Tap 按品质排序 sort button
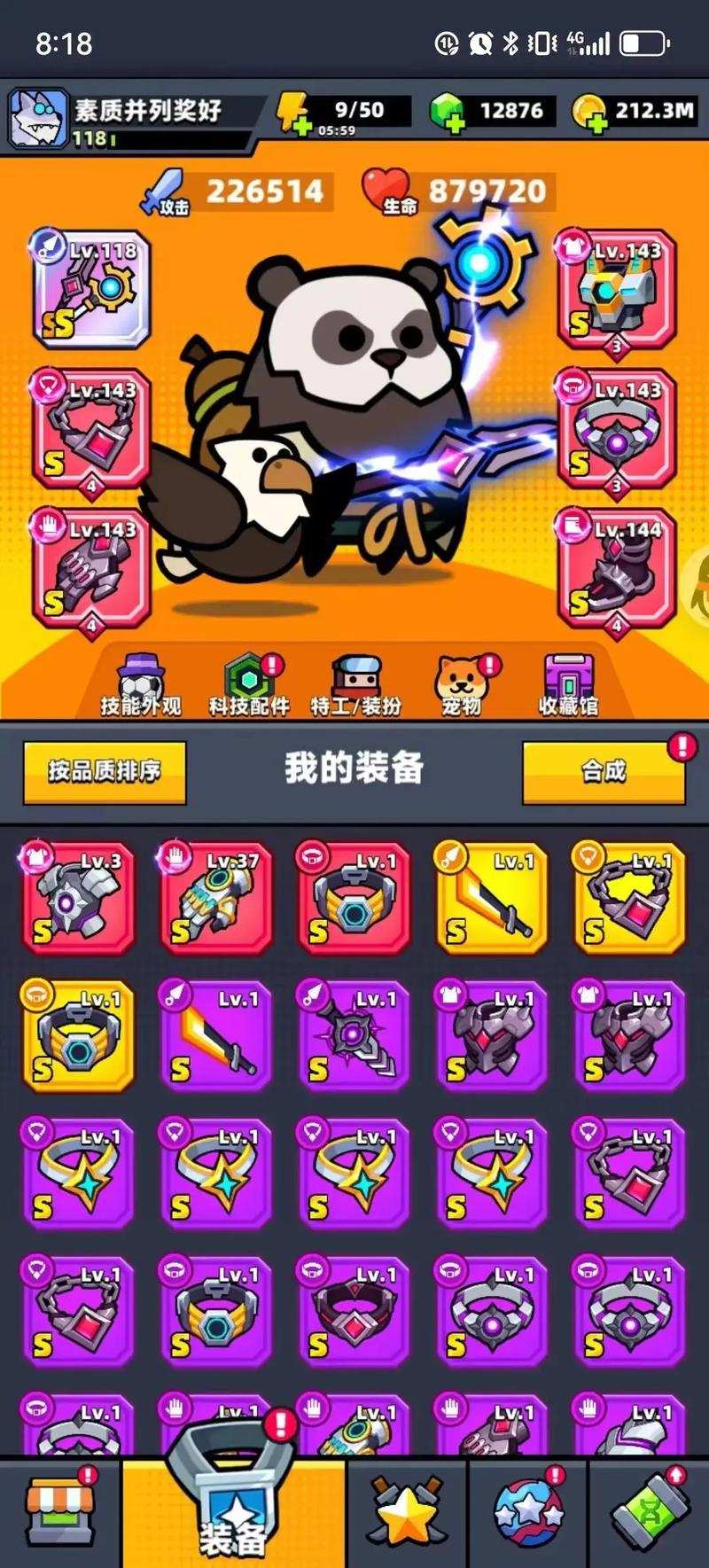 point(105,771)
